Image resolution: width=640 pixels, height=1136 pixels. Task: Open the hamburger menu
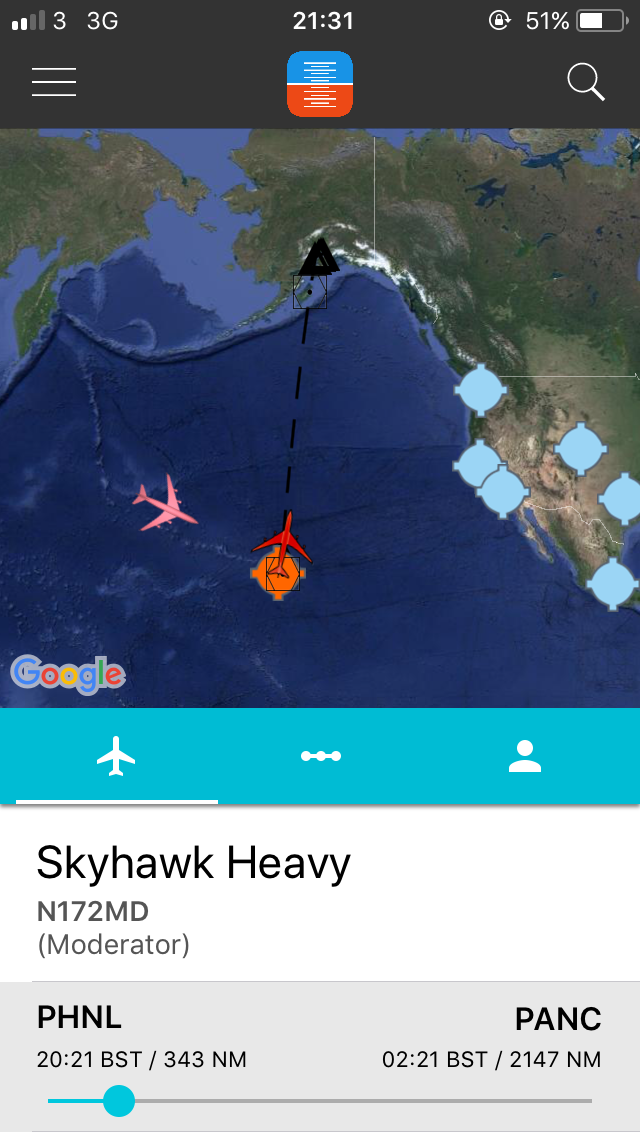pyautogui.click(x=54, y=82)
